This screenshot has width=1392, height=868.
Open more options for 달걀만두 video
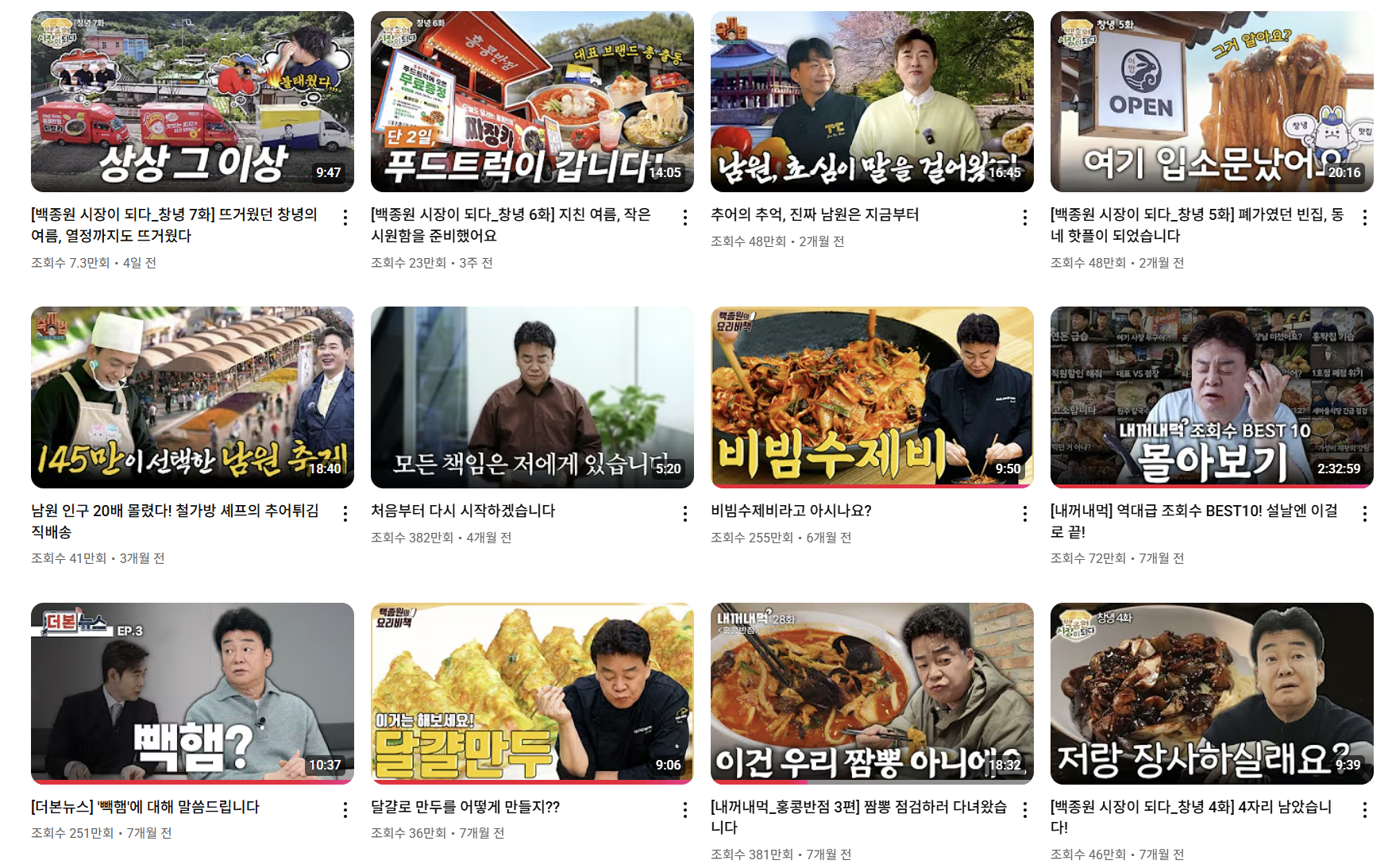pyautogui.click(x=685, y=810)
